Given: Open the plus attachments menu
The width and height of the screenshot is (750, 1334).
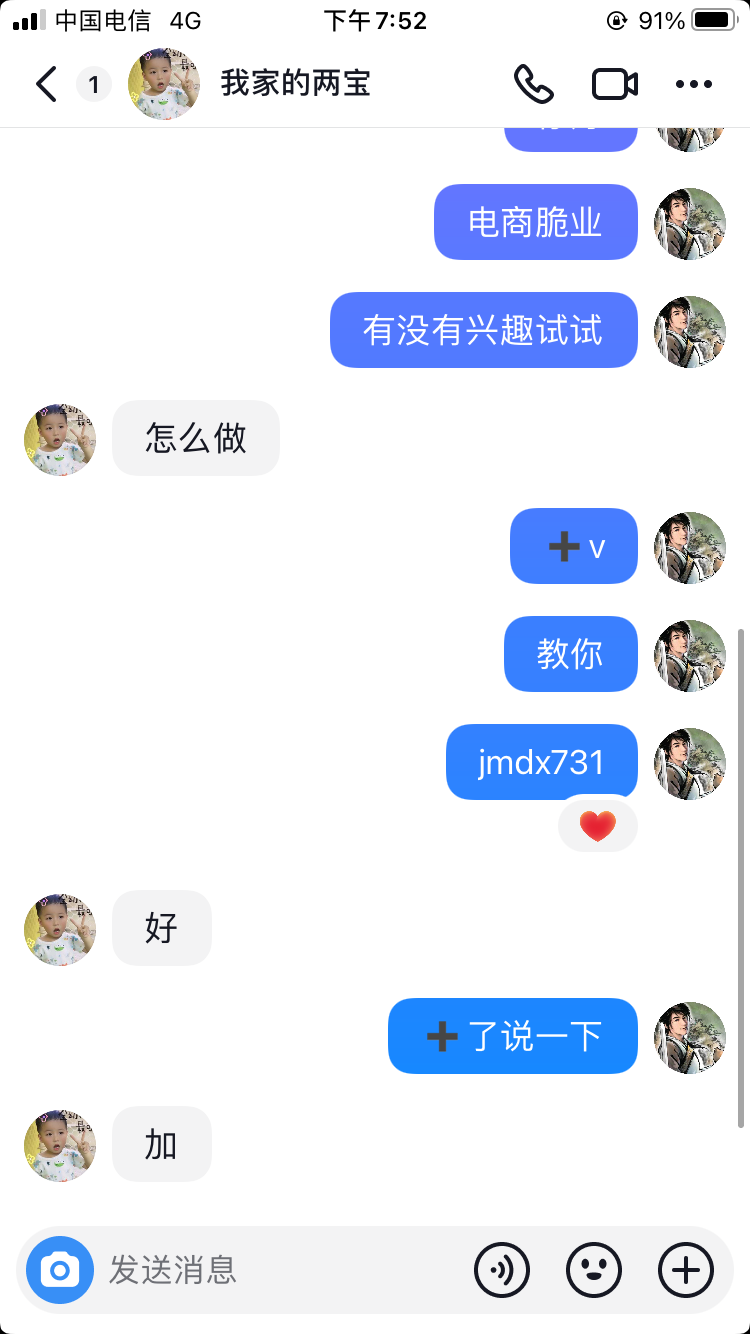Looking at the screenshot, I should click(686, 1270).
